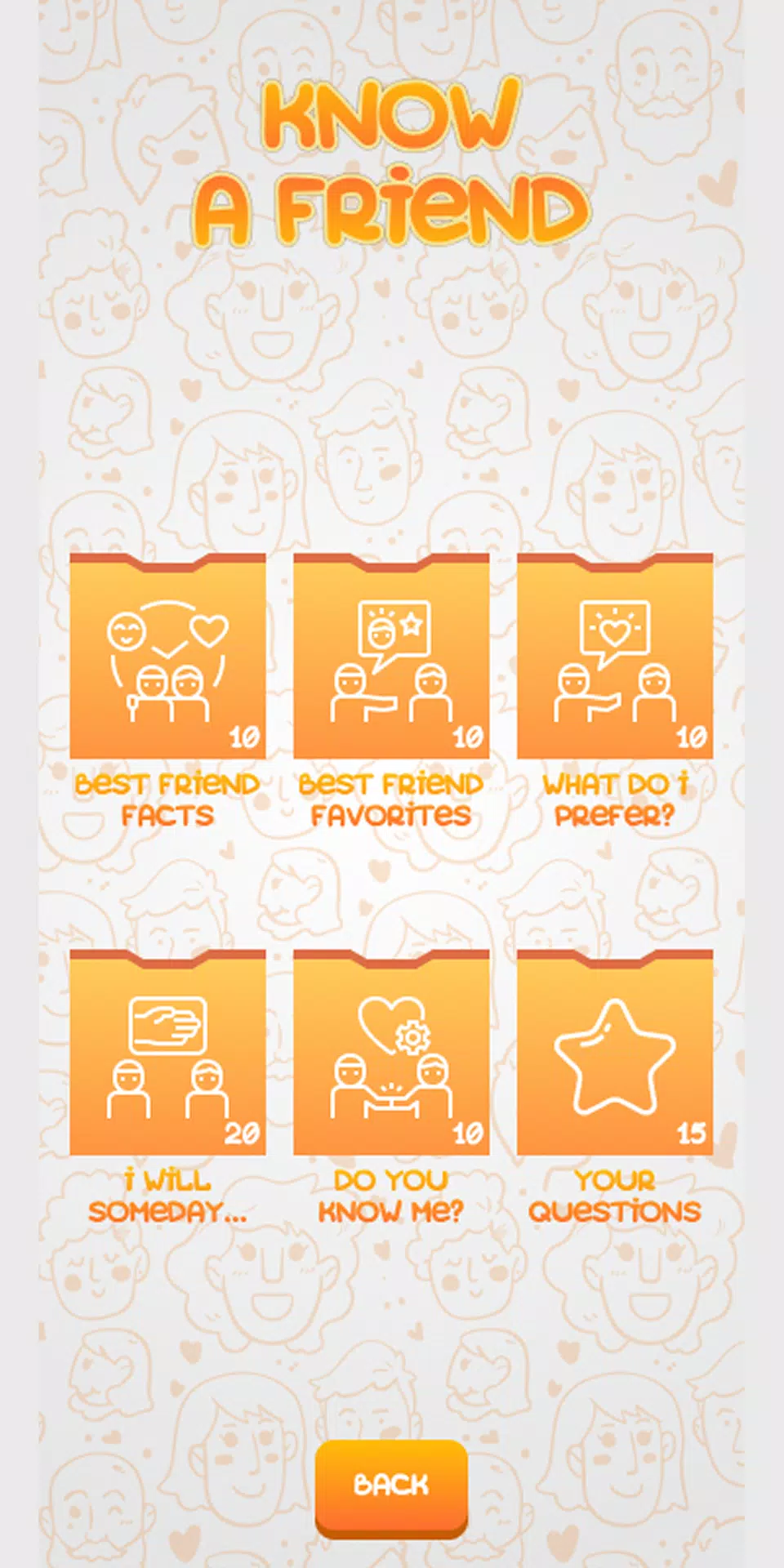Choose the What Do I Prefer? category
The width and height of the screenshot is (784, 1568).
click(615, 657)
